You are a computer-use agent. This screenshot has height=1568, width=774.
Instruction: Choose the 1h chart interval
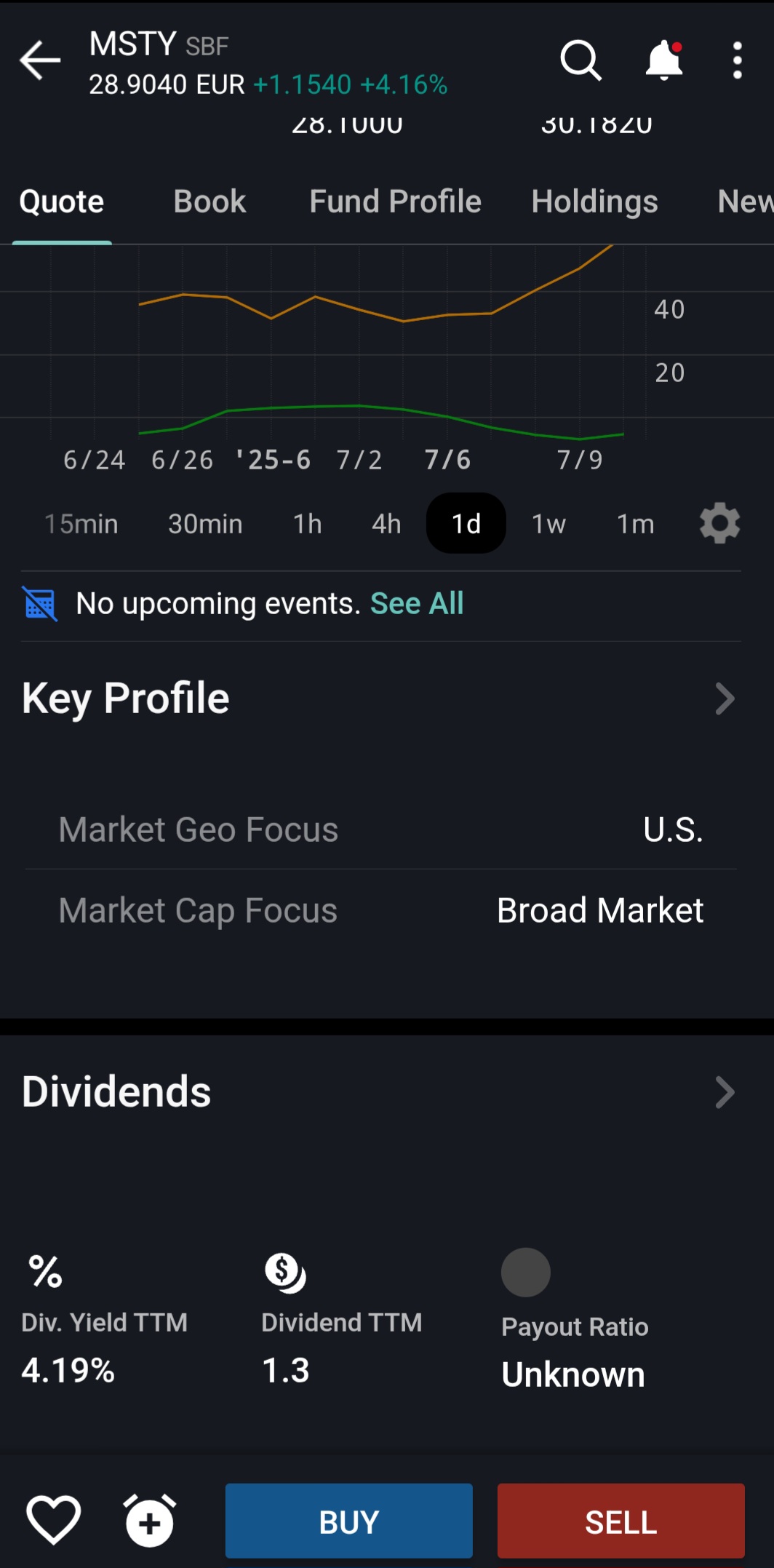(307, 524)
